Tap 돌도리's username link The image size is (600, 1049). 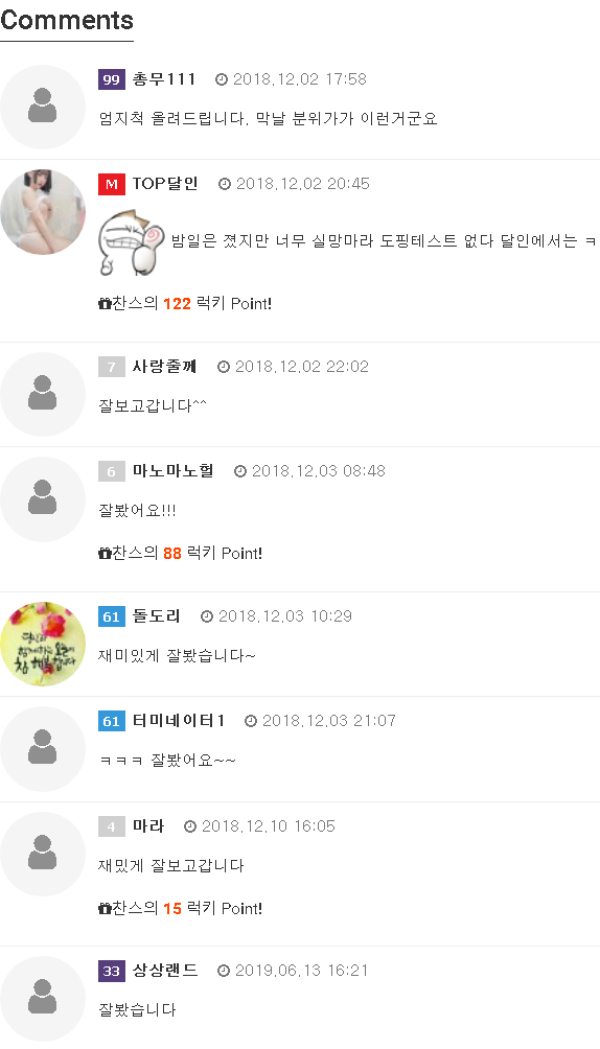pos(156,616)
